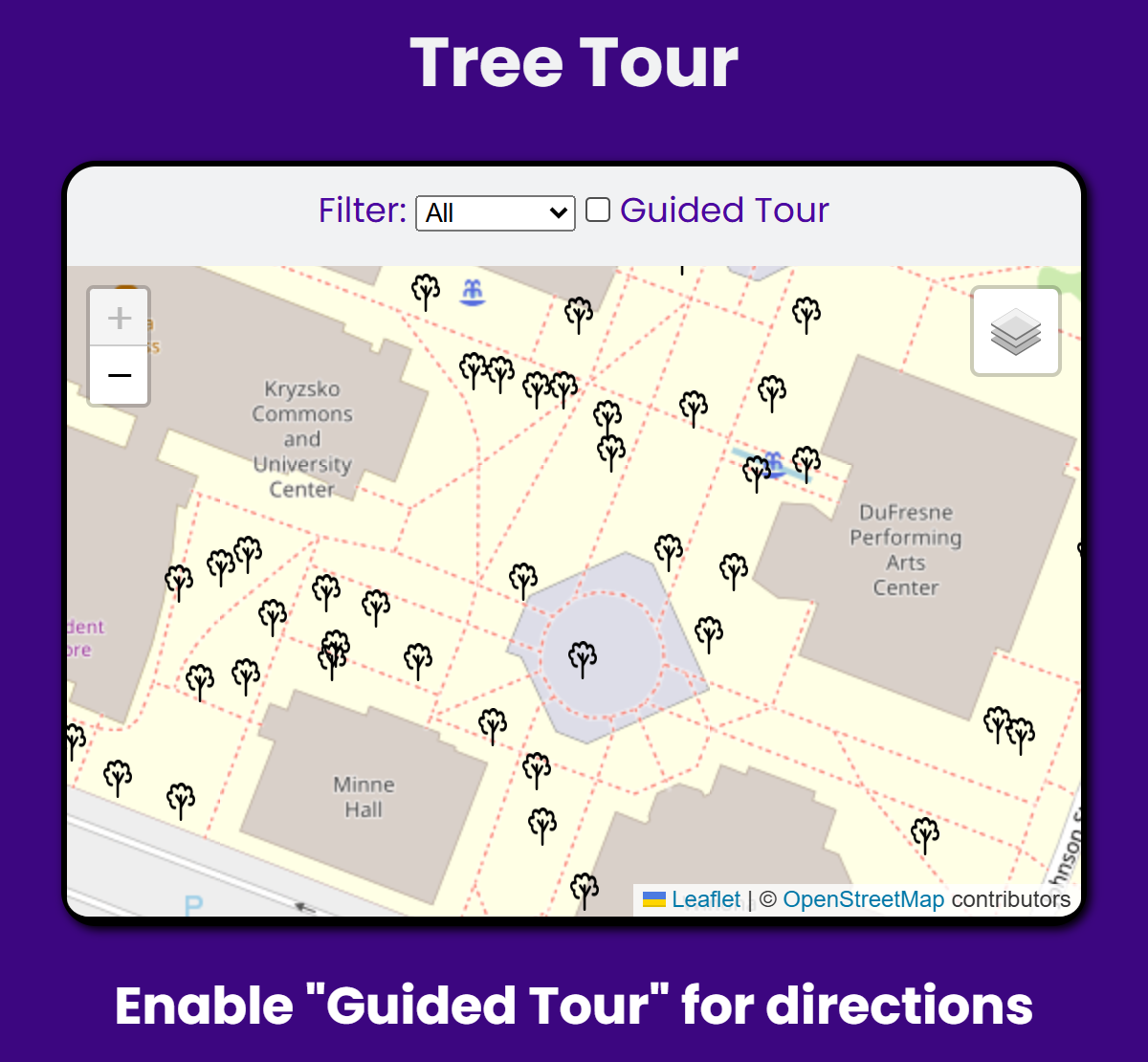1148x1062 pixels.
Task: Zoom out the map
Action: (x=120, y=375)
